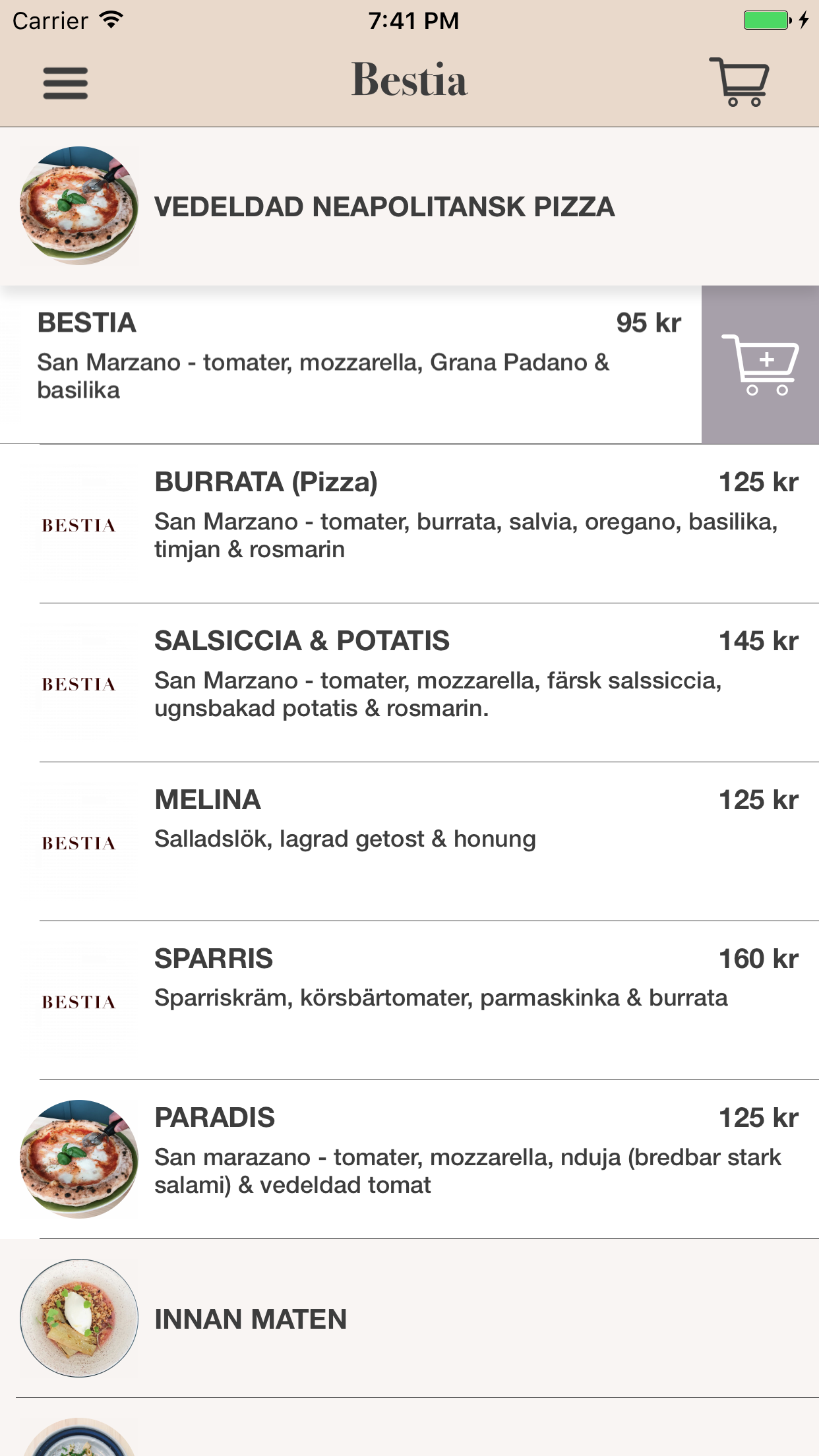Open the SPARRIS pizza item

coord(409,1000)
